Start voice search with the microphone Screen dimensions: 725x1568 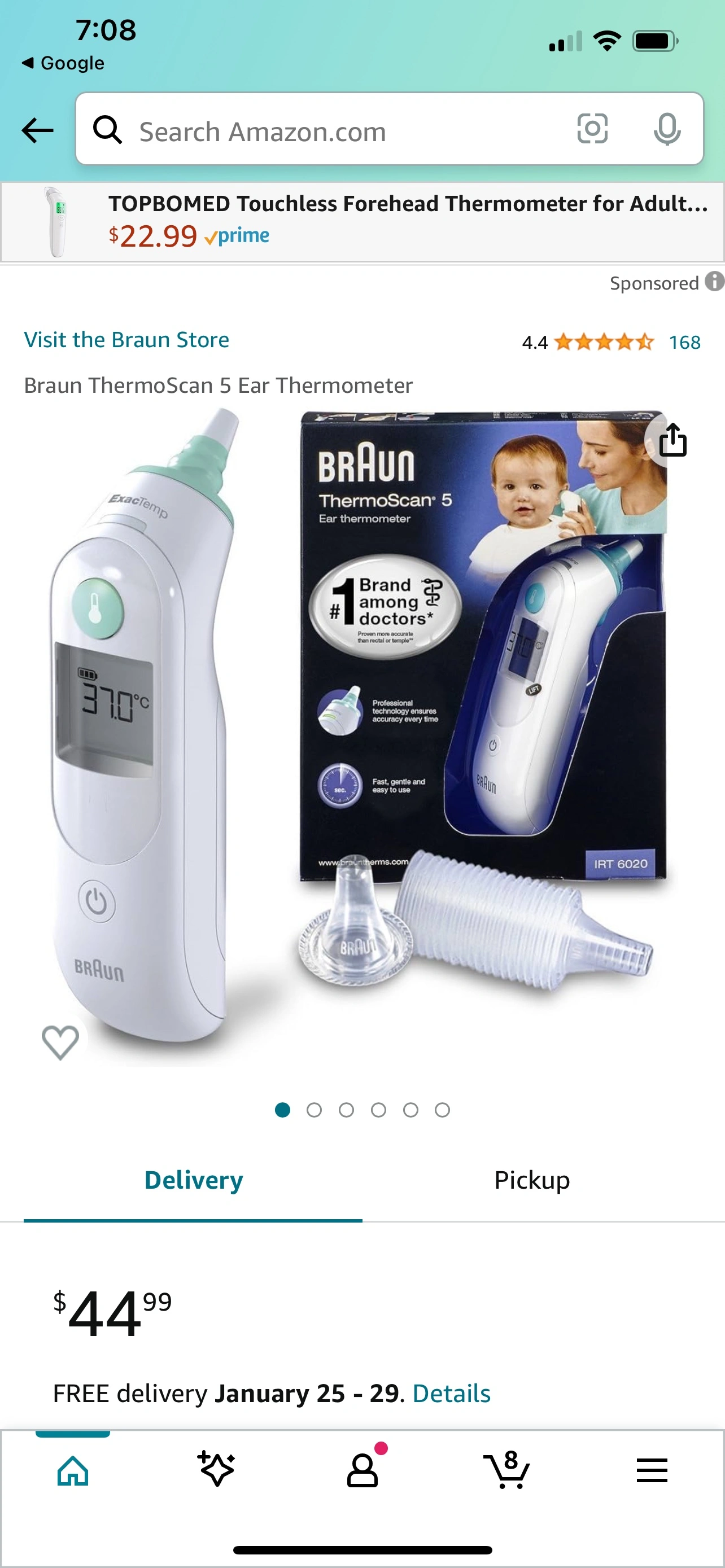coord(667,129)
